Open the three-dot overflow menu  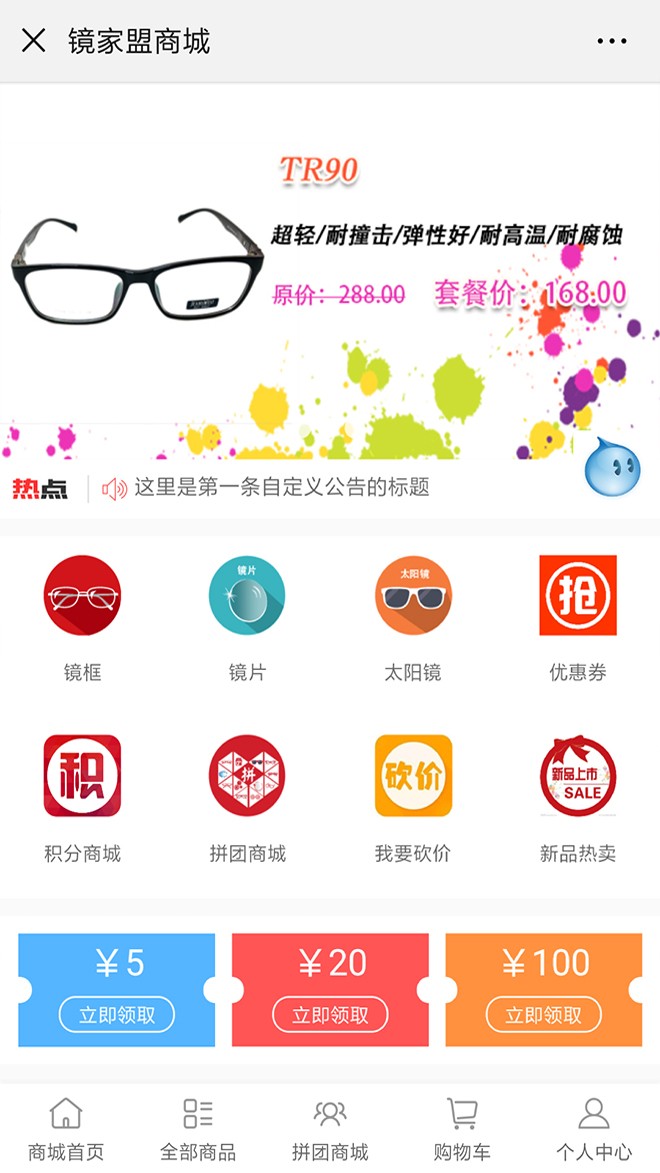(x=611, y=41)
